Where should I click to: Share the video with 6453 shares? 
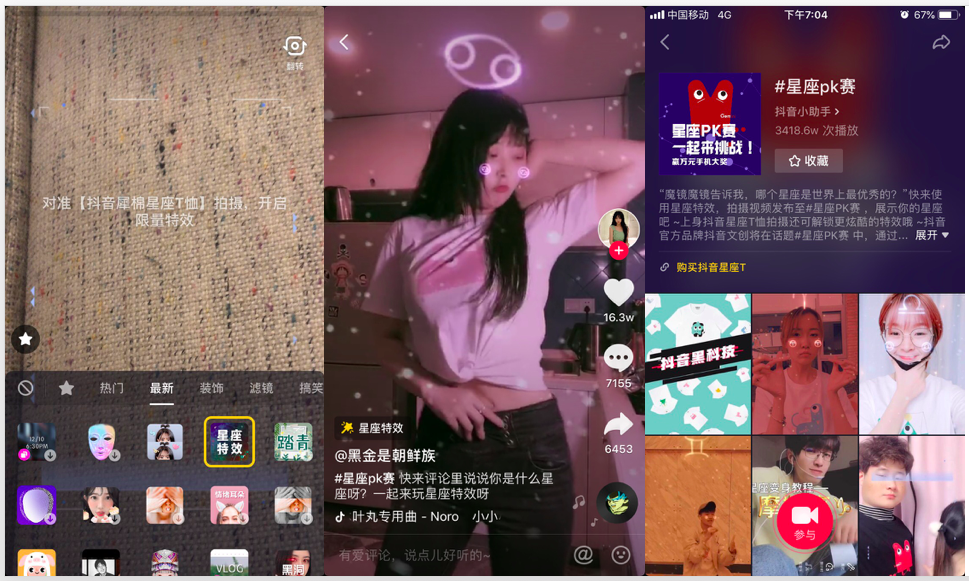tap(618, 425)
